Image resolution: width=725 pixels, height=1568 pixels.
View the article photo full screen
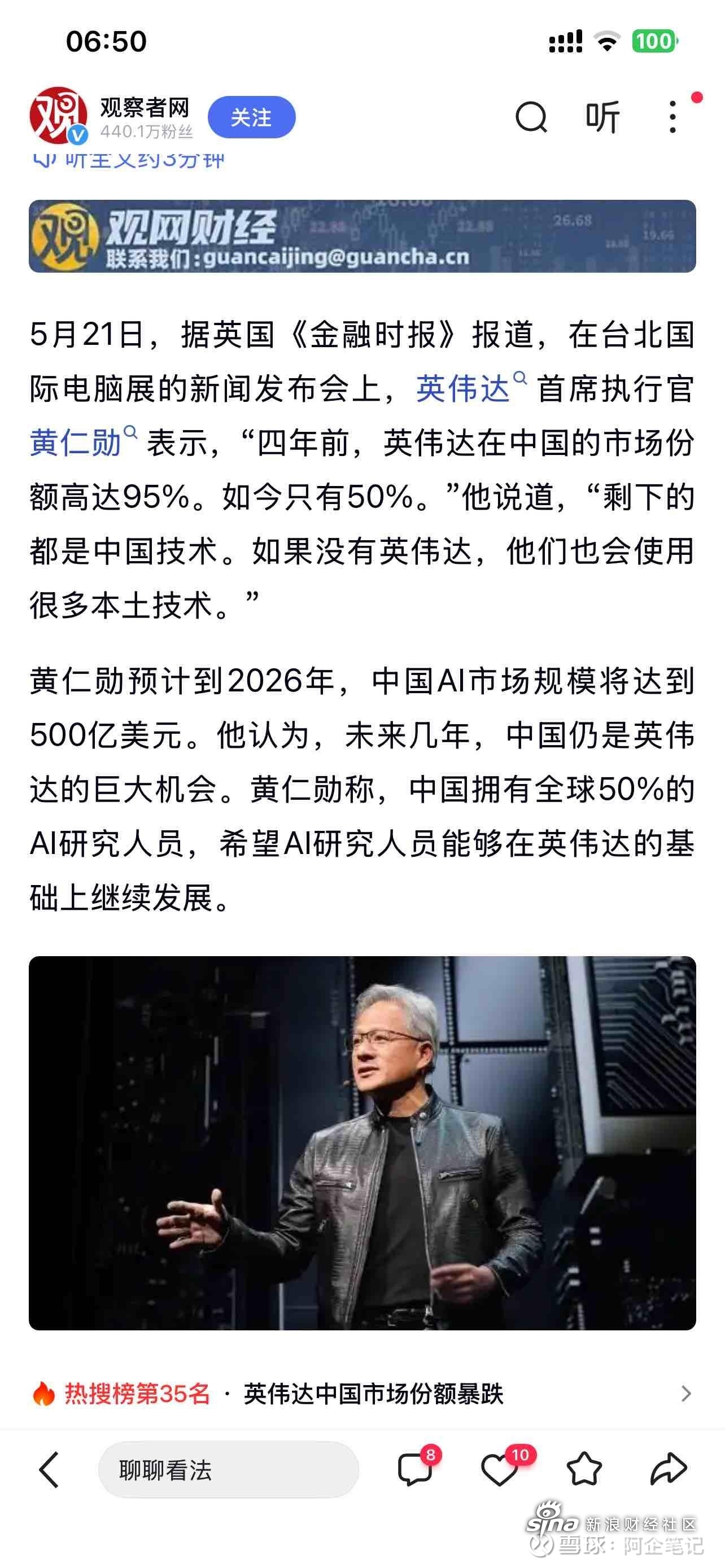click(362, 1142)
